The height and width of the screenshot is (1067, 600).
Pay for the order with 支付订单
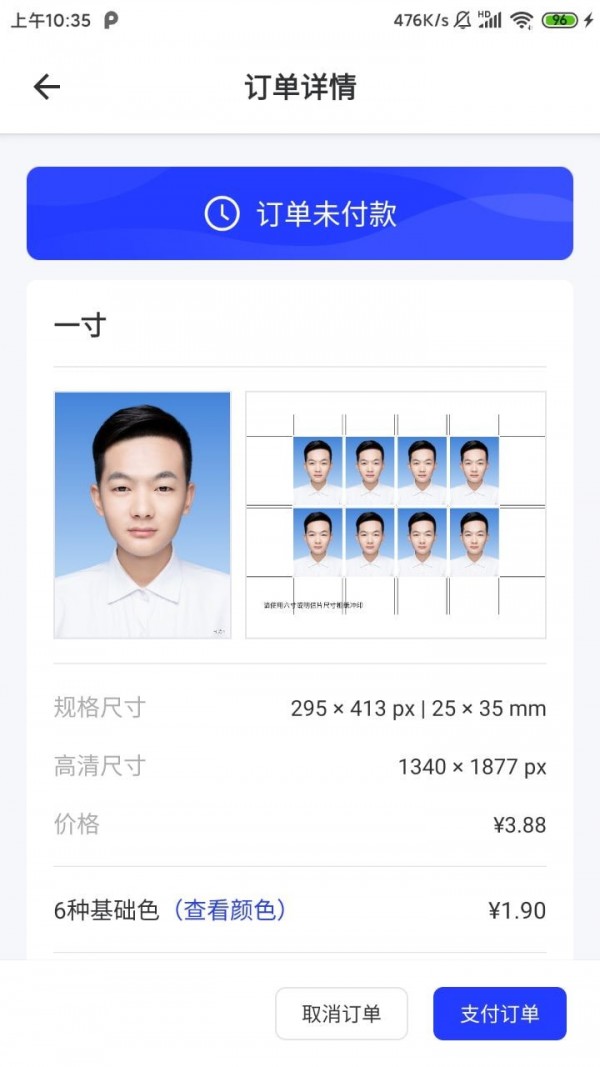pos(499,1014)
